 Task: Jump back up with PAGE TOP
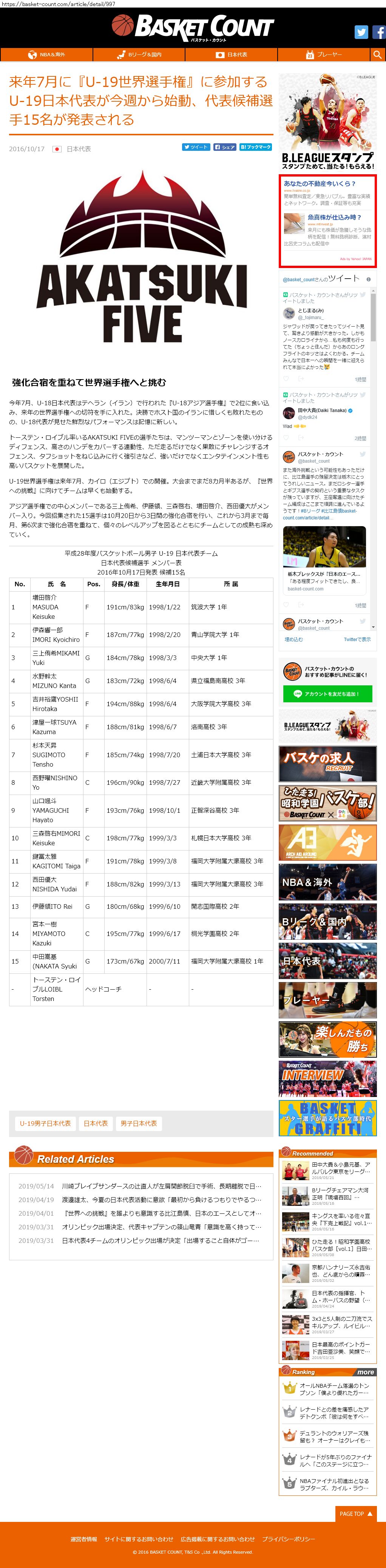[356, 1514]
